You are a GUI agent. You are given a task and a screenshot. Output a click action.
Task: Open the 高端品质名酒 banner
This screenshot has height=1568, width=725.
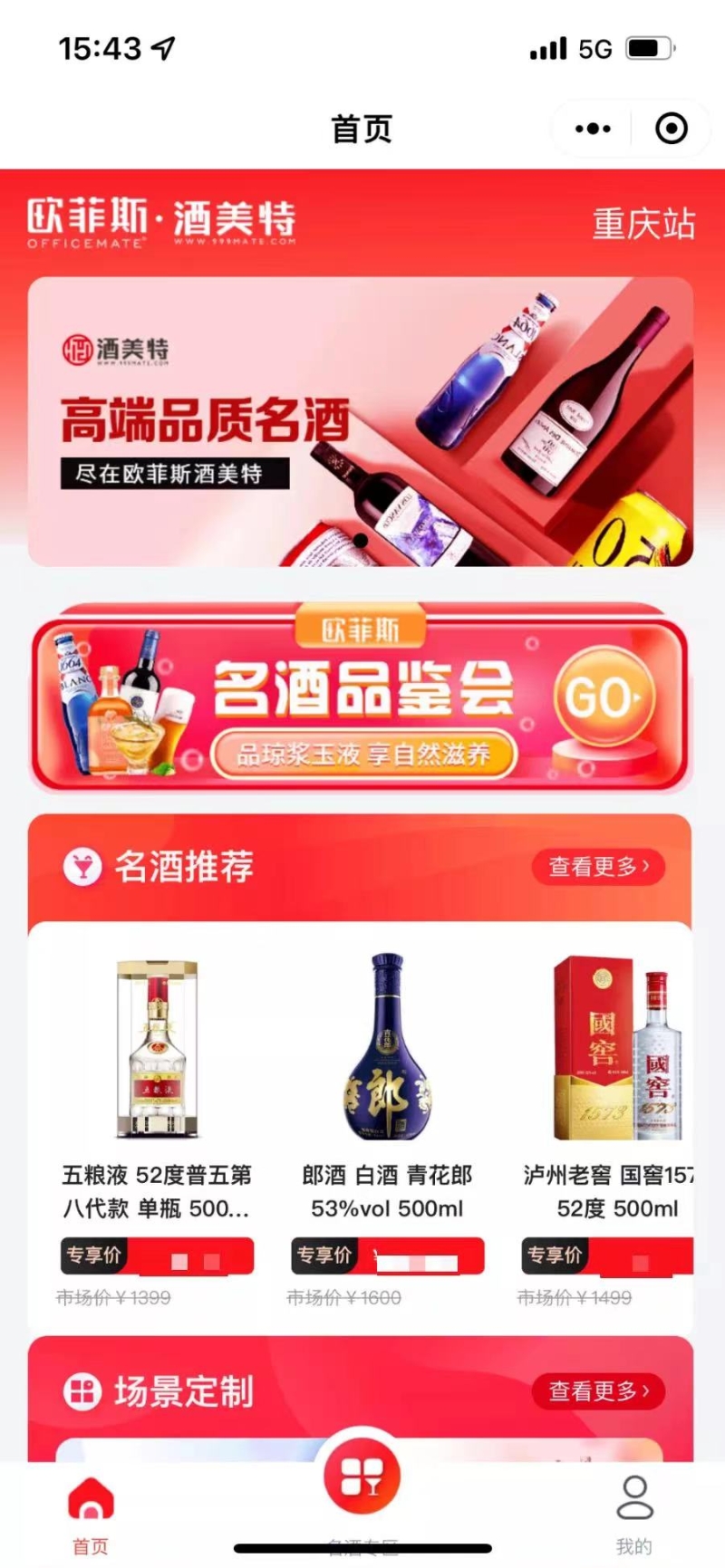pos(361,422)
